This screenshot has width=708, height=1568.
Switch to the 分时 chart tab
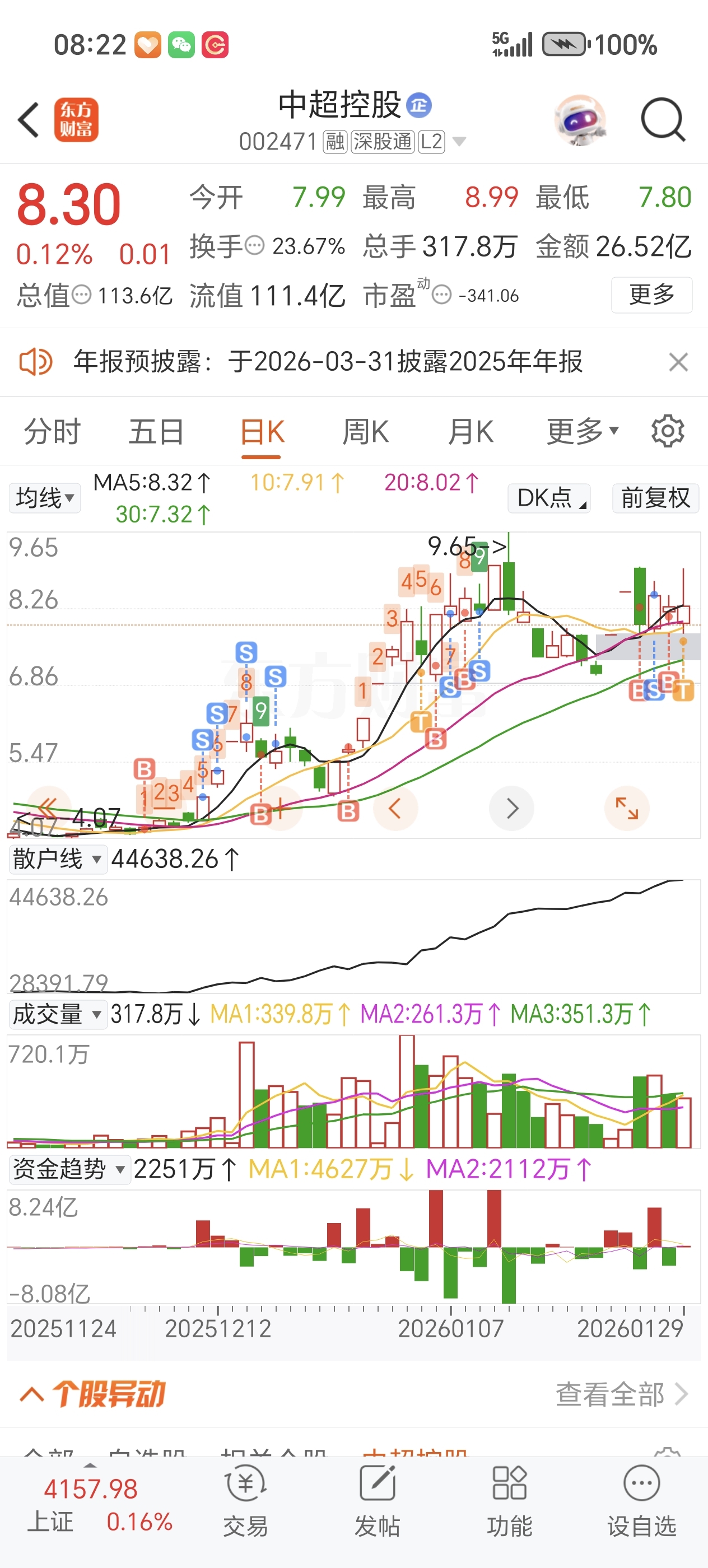pyautogui.click(x=52, y=432)
